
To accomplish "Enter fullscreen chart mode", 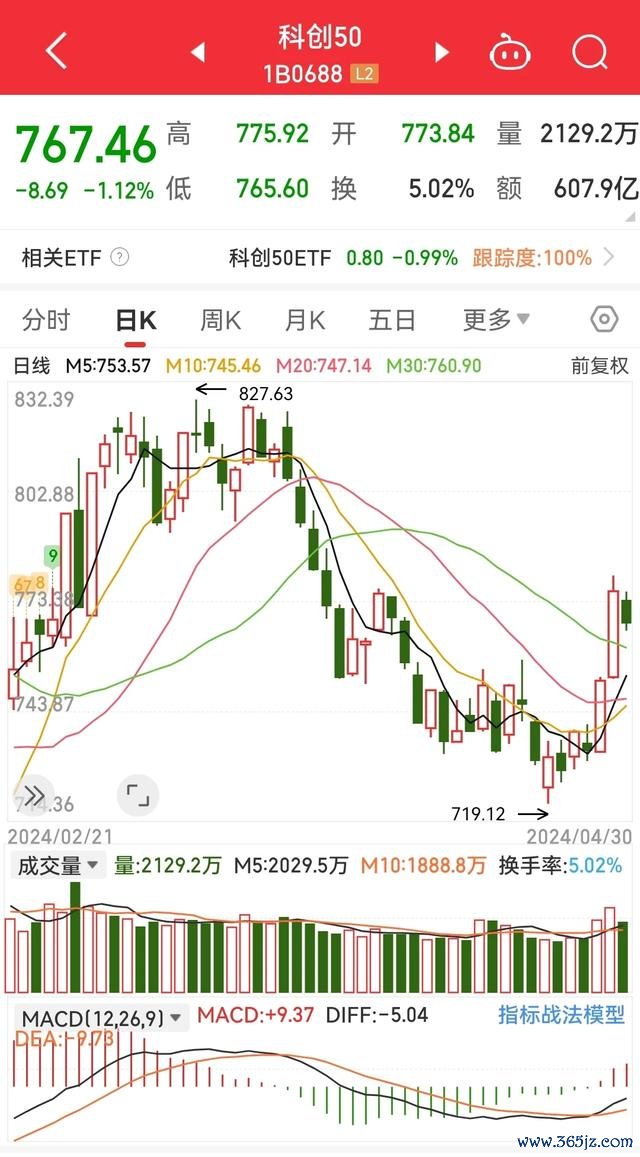I will click(138, 795).
